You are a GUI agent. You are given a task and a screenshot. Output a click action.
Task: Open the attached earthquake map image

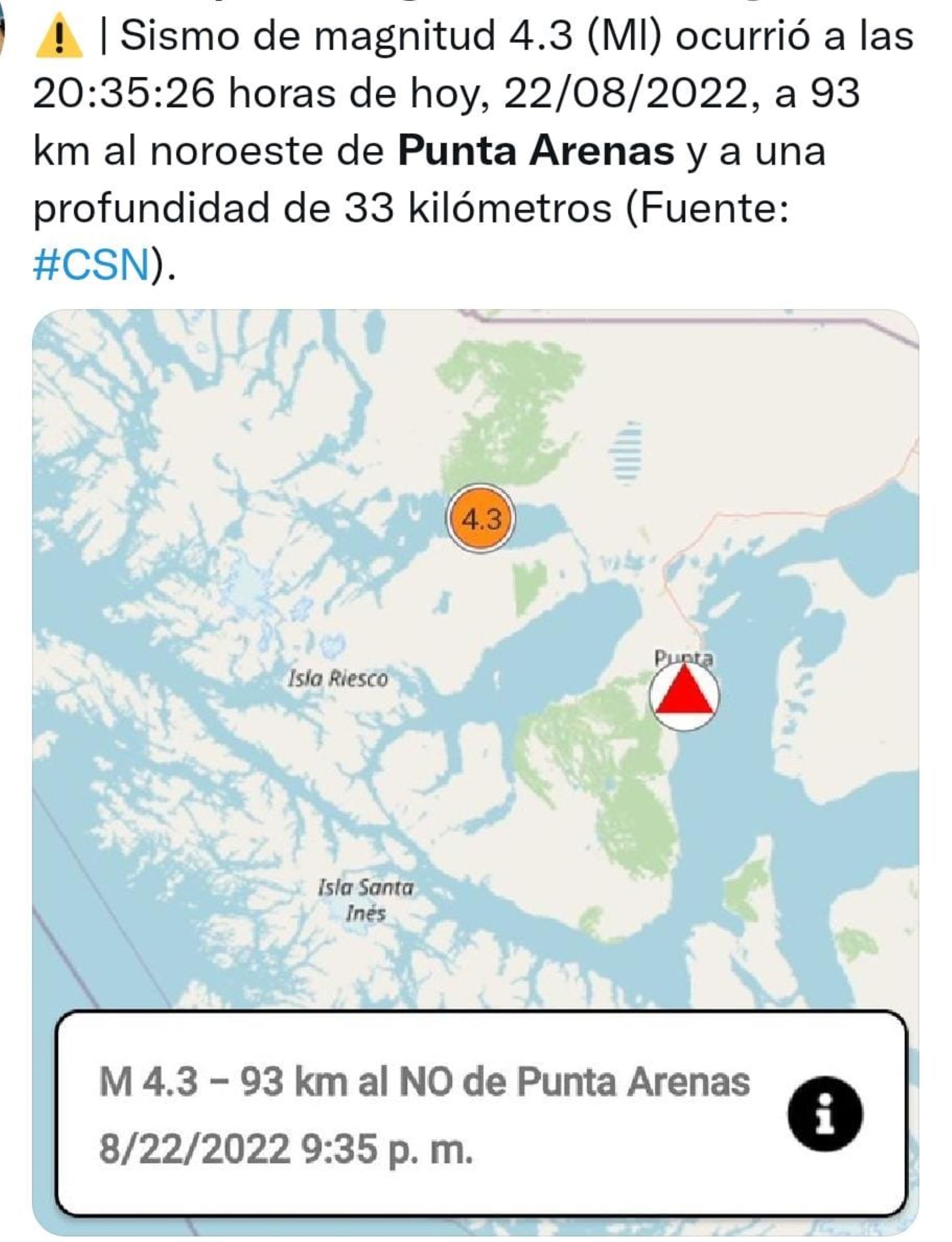click(475, 737)
